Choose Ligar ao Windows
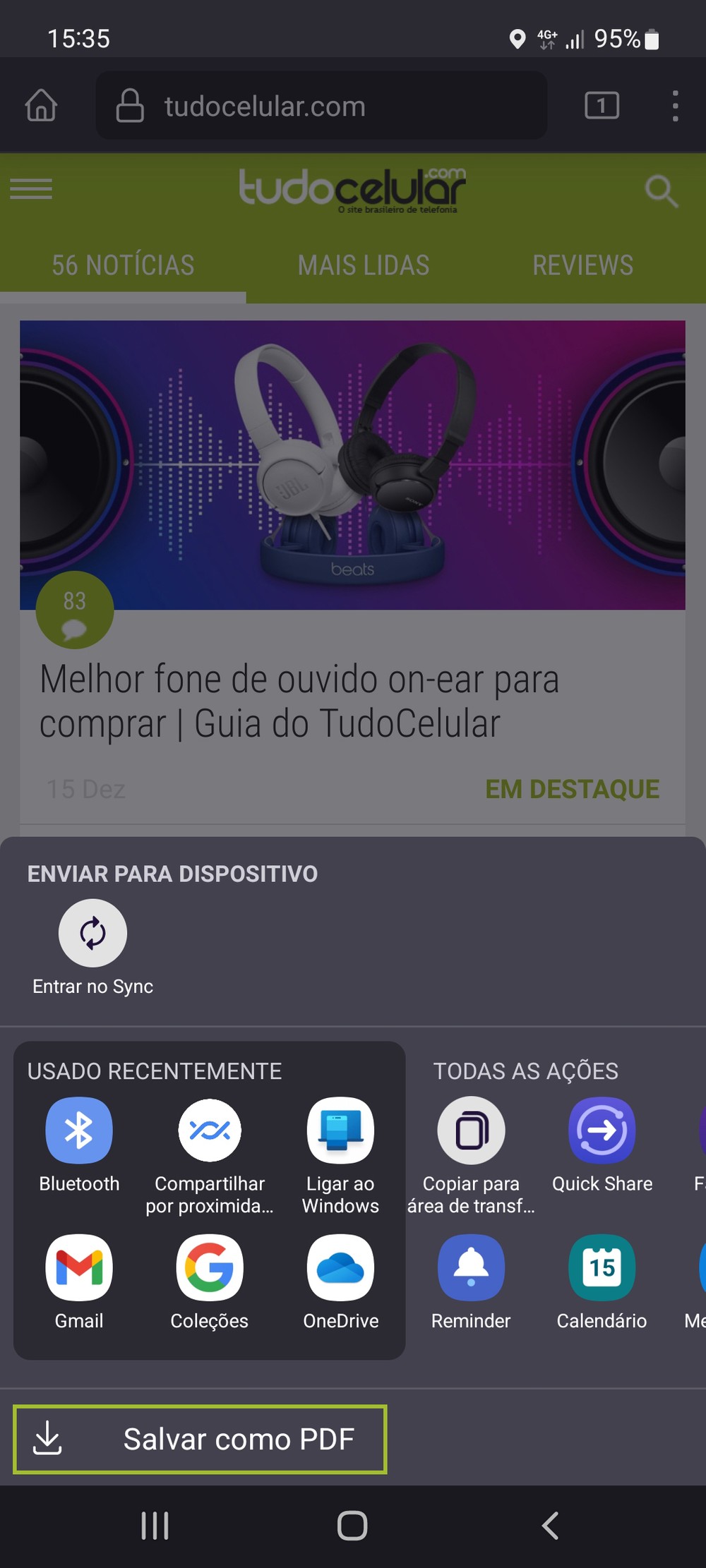706x1568 pixels. [340, 1130]
